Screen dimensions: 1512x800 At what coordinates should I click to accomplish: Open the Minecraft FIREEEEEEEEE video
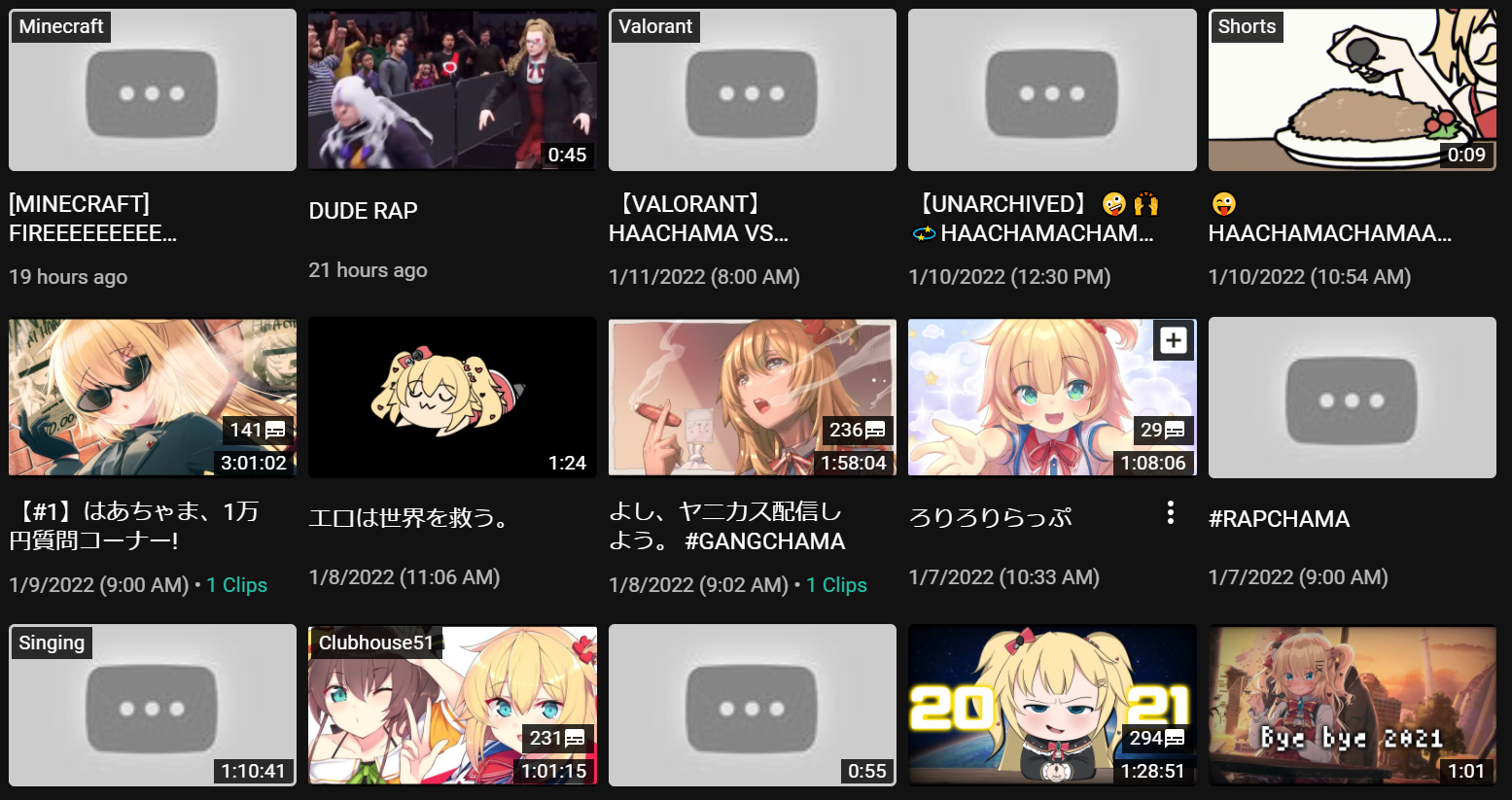(153, 90)
